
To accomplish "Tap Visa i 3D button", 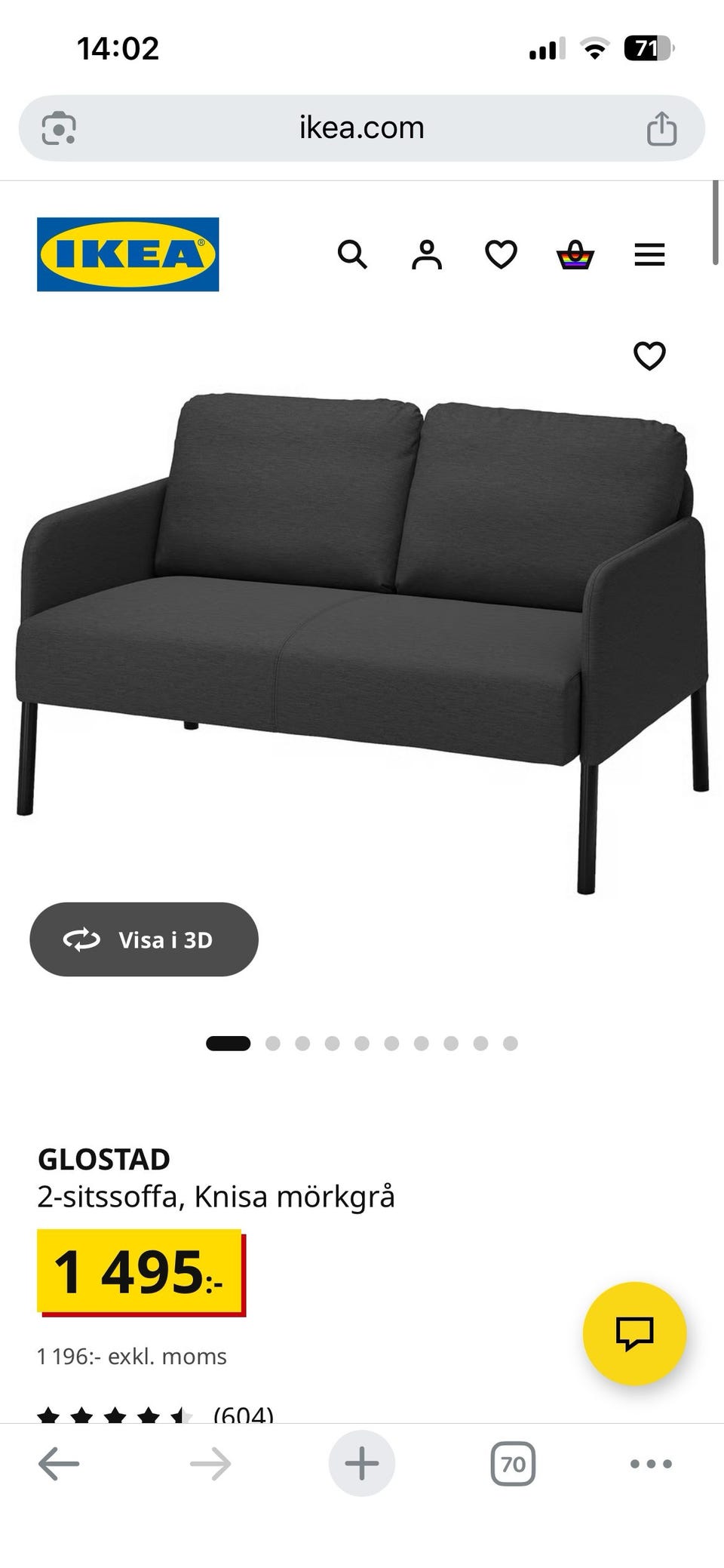I will [144, 939].
